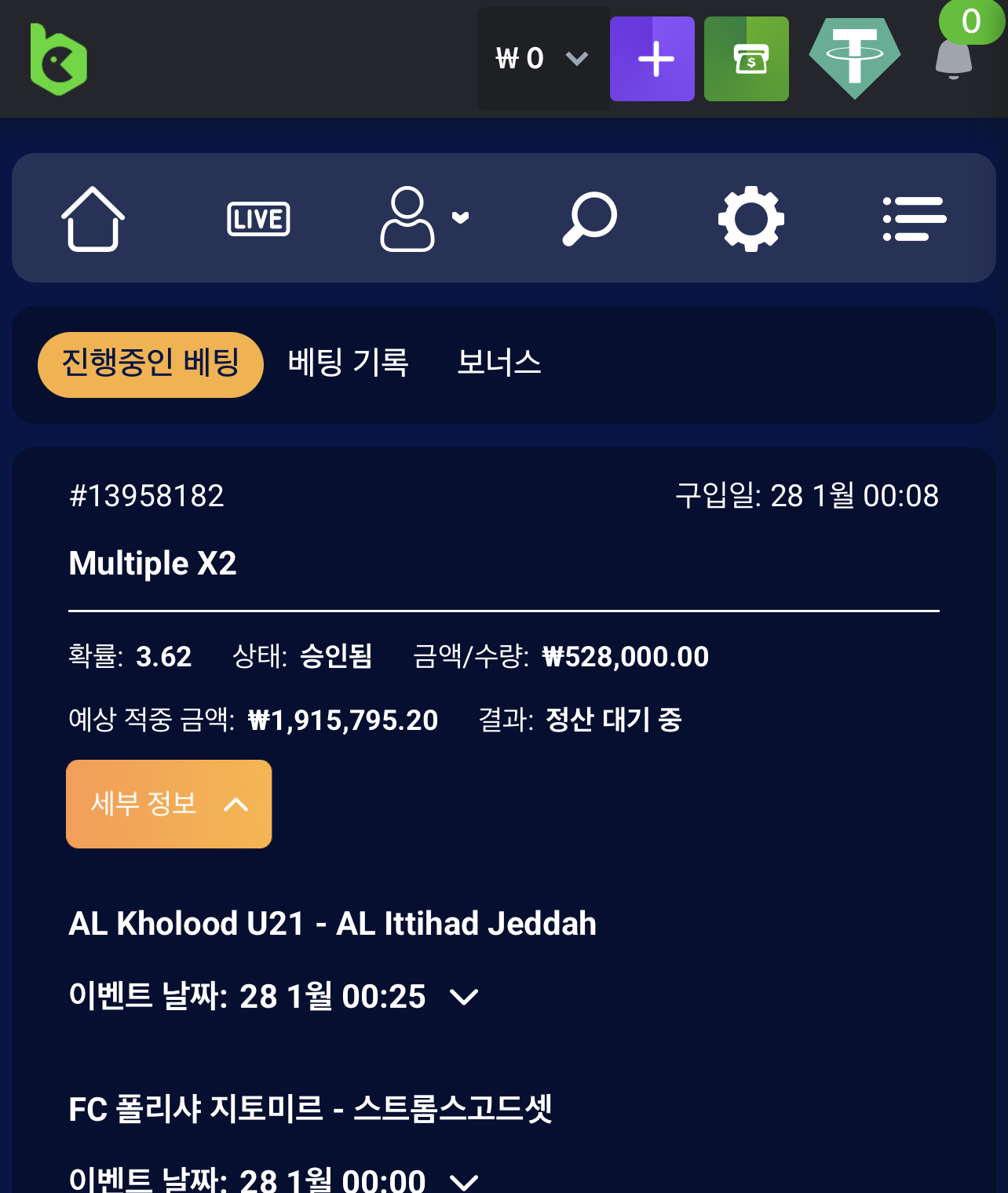This screenshot has height=1193, width=1008.
Task: Expand AL Kholood U21 event details
Action: click(464, 997)
